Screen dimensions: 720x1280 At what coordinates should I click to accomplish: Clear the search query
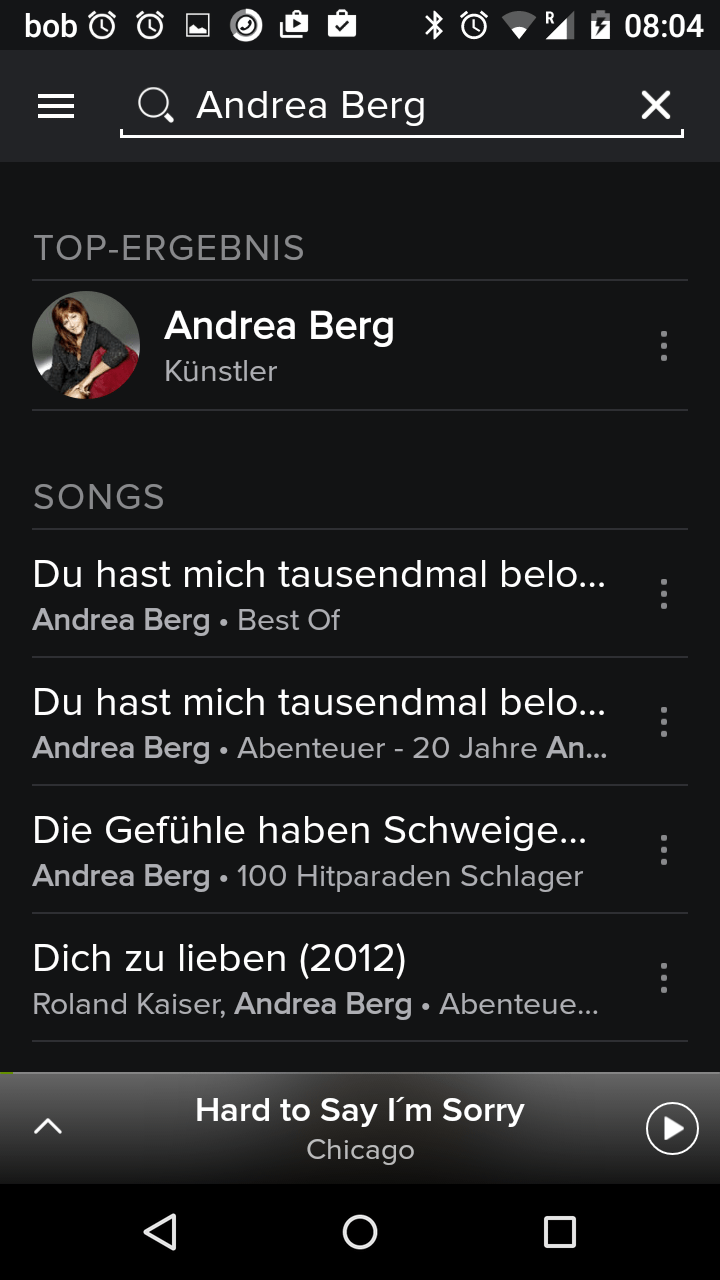click(x=656, y=105)
